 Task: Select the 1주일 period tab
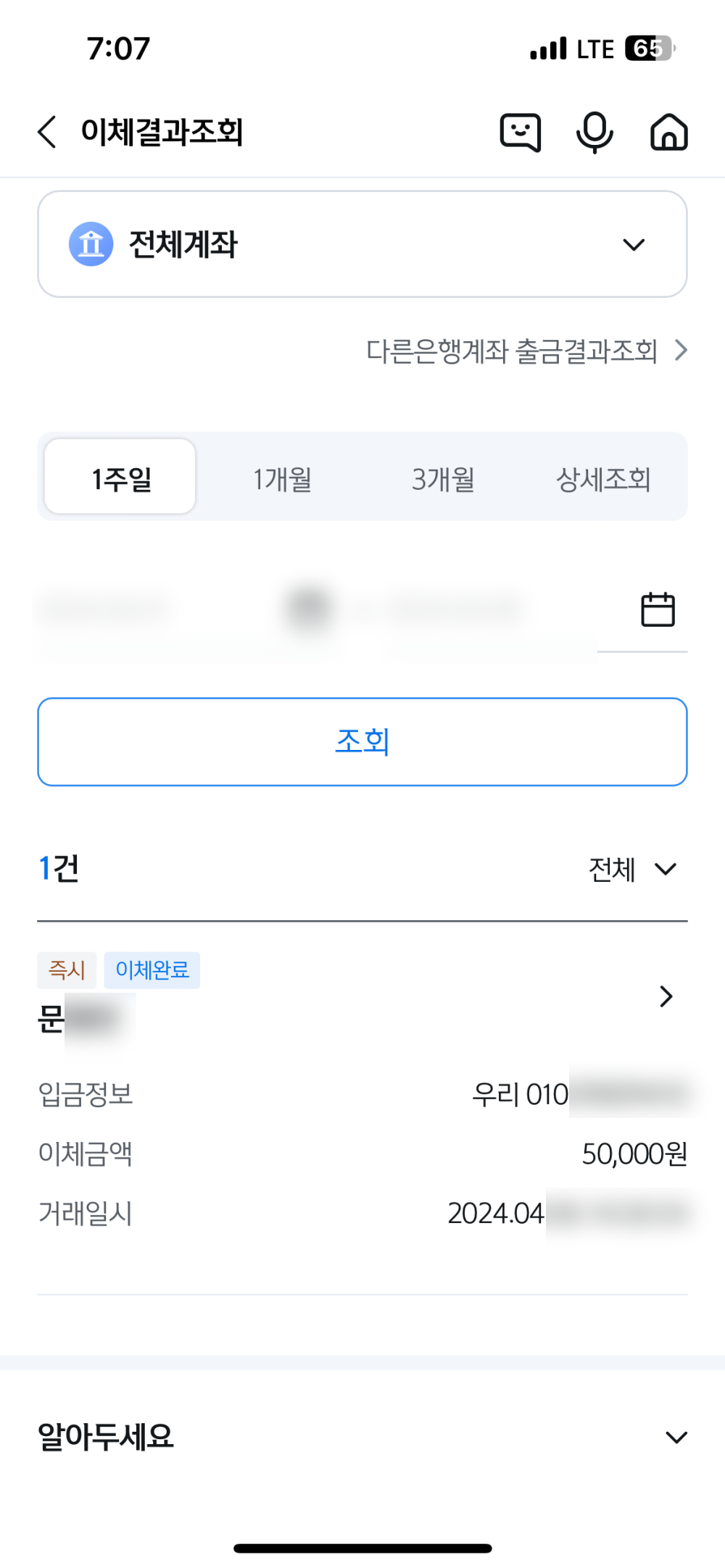(x=120, y=478)
